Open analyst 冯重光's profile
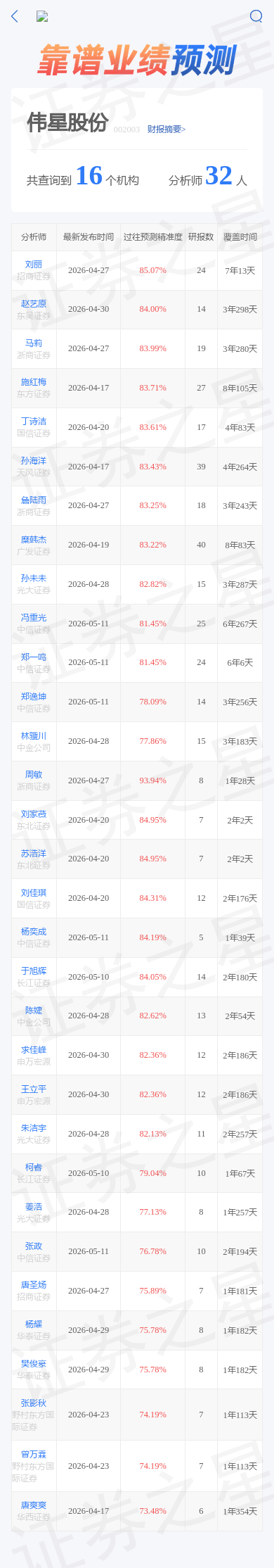Screen dimensions: 274x1568 coord(34,618)
